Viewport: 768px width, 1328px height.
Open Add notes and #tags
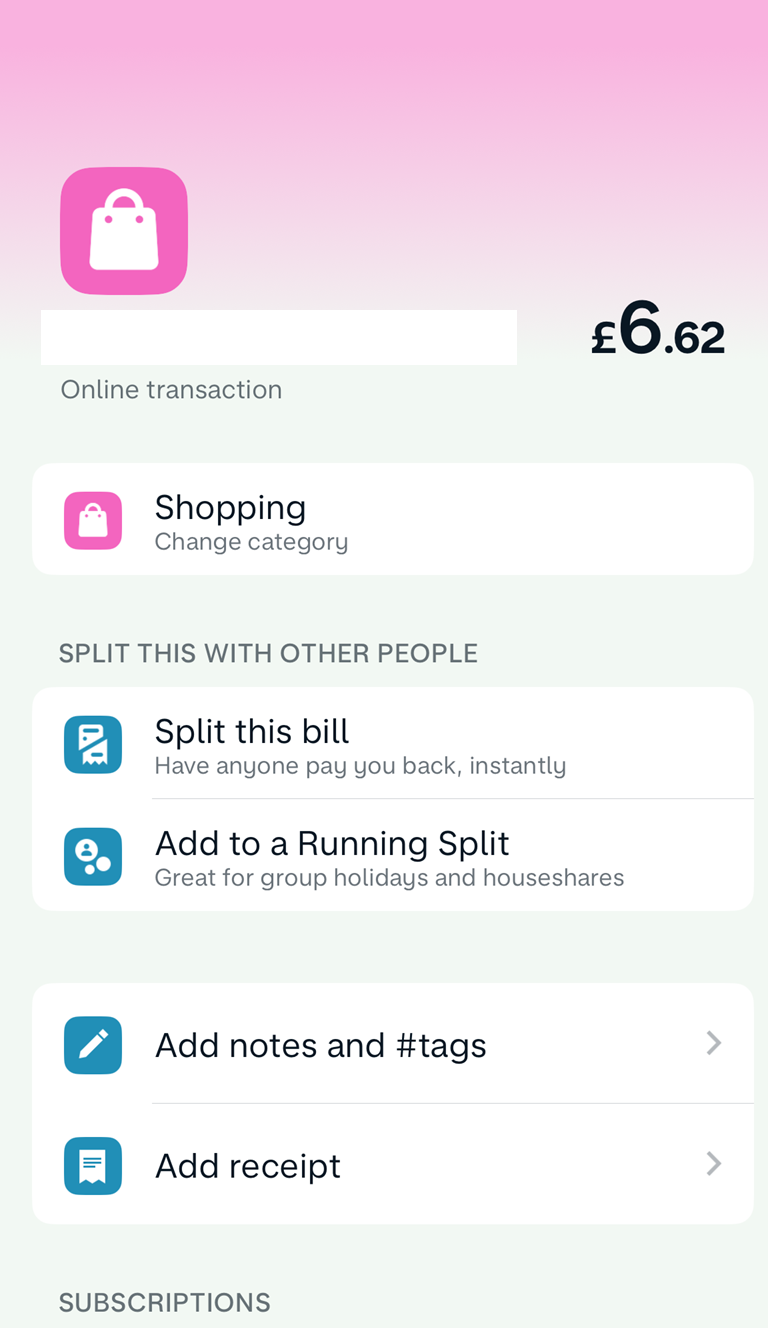click(392, 1044)
